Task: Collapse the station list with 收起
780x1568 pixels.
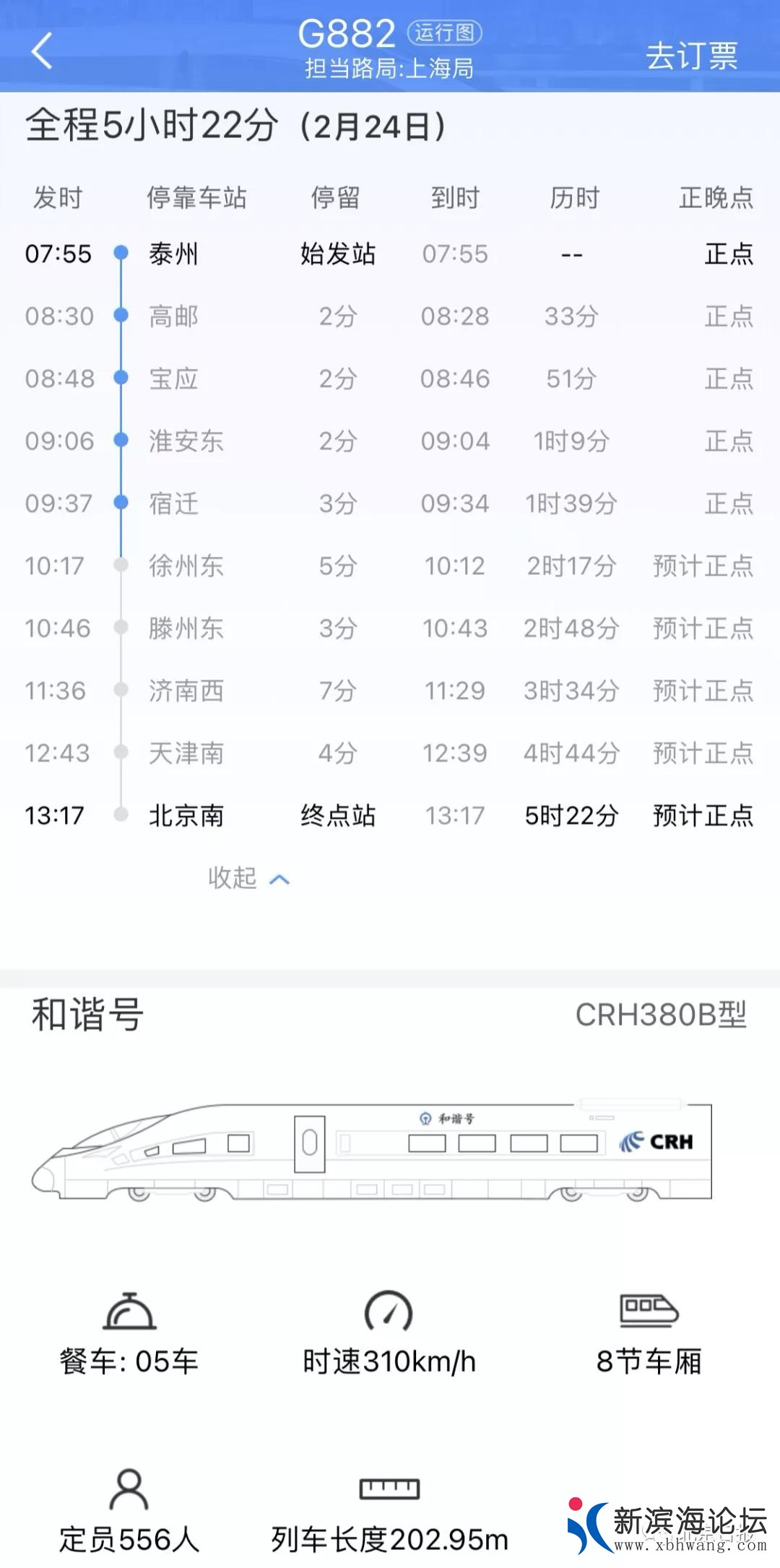Action: point(248,878)
